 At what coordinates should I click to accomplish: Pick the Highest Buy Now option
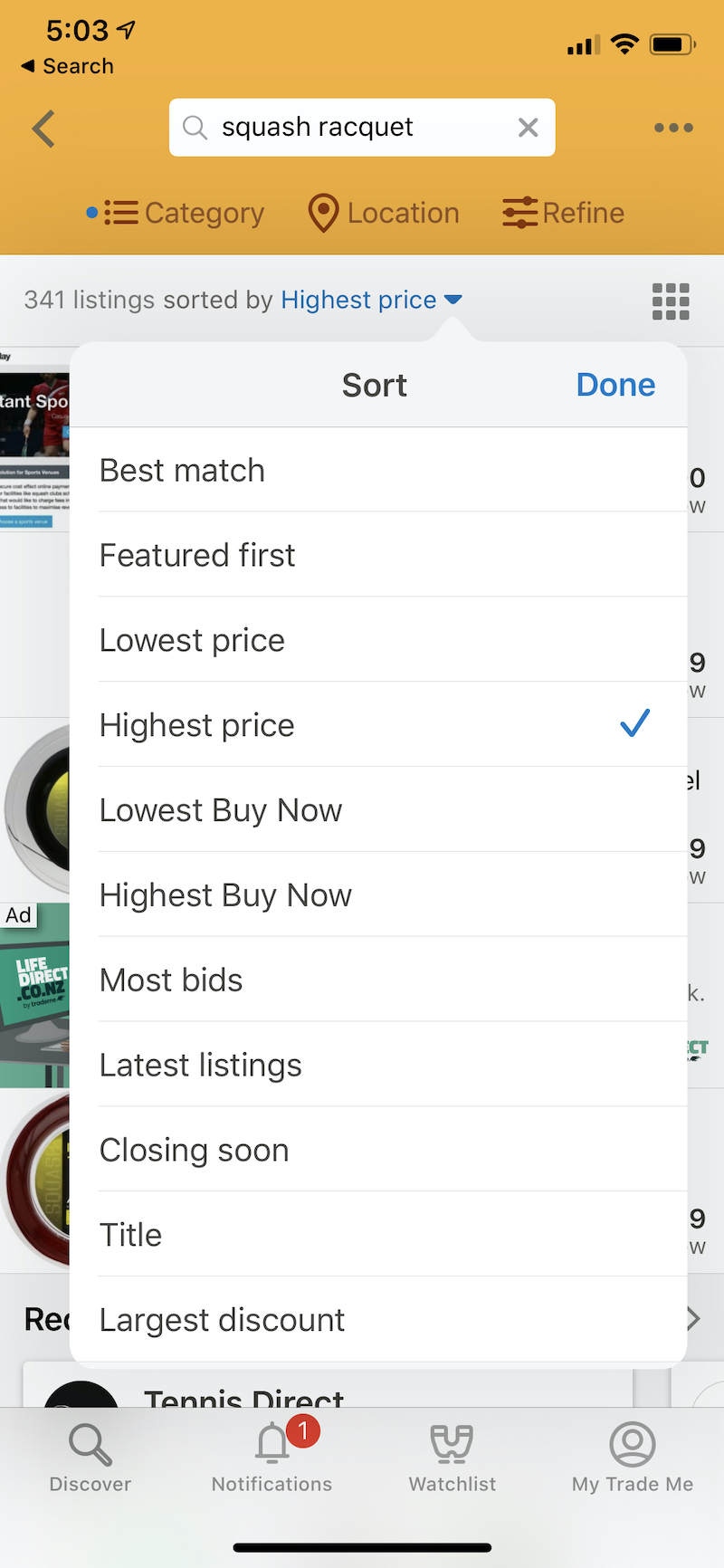tap(378, 895)
